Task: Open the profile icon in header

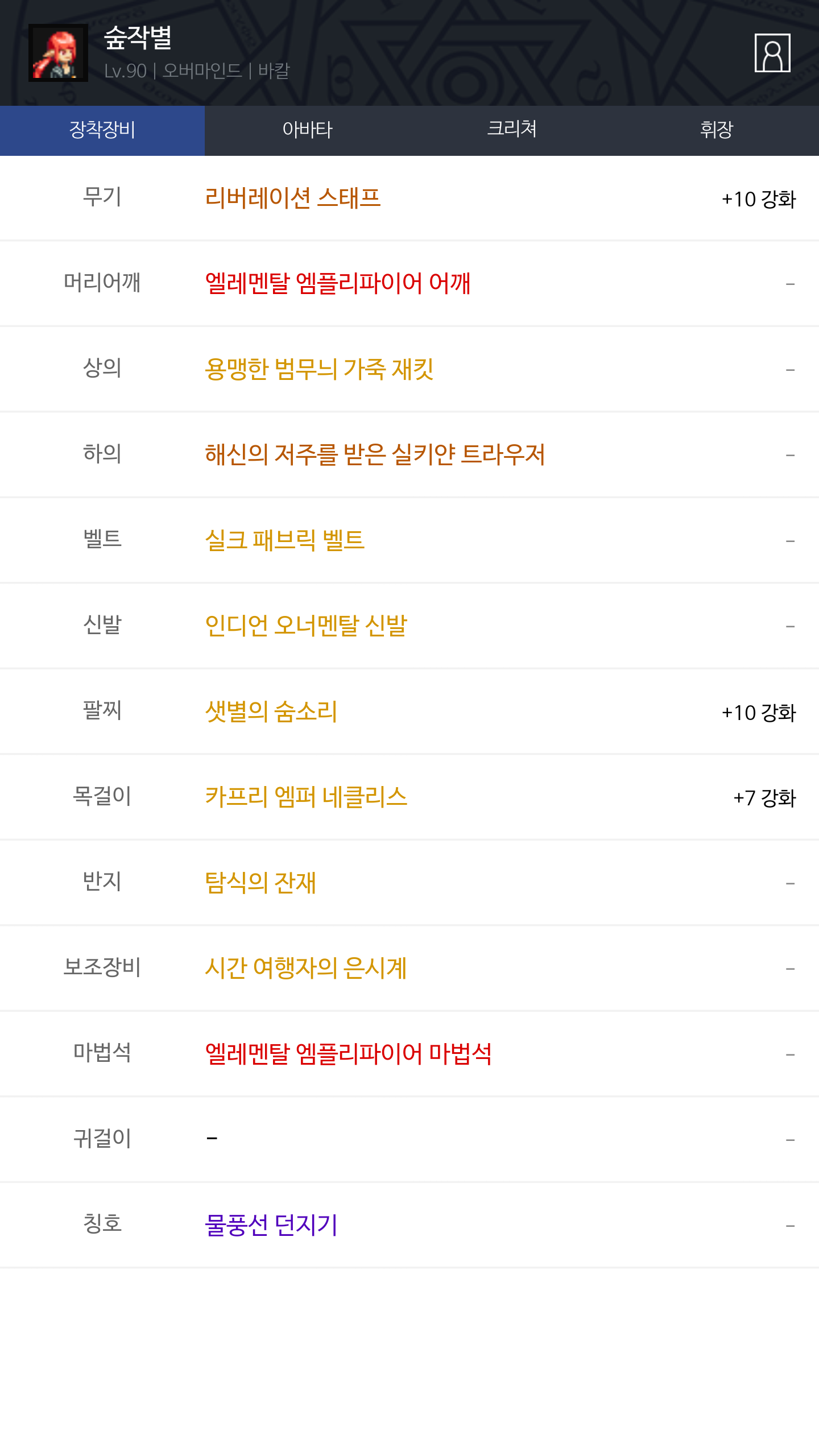Action: [x=772, y=53]
